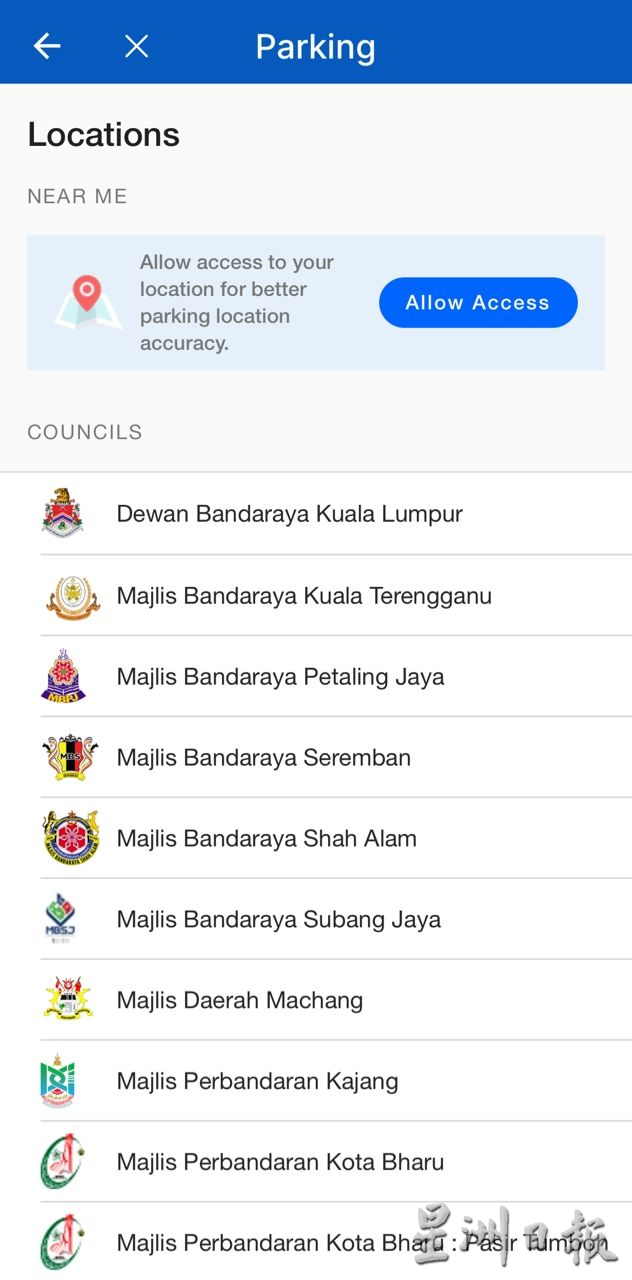The width and height of the screenshot is (632, 1280).
Task: Select Majlis Daerah Machang
Action: coord(239,1001)
